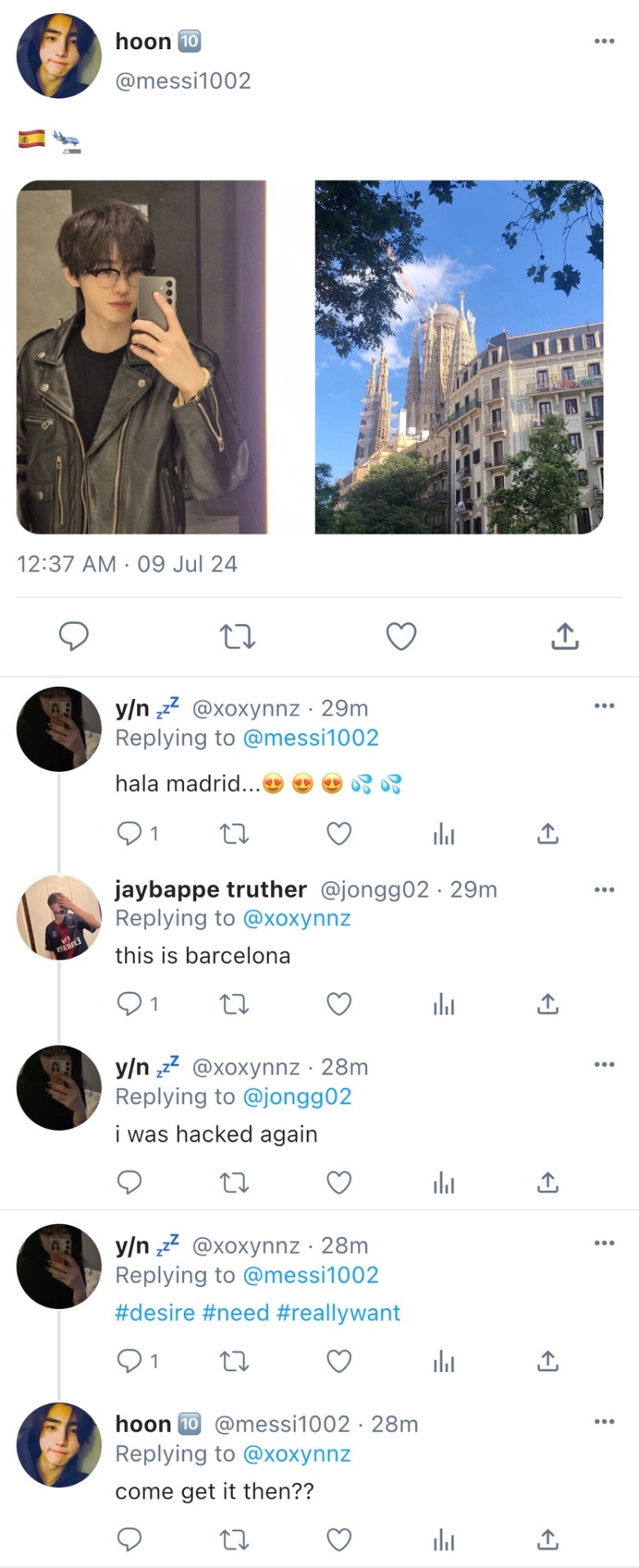Tap @messi1002 link in "hala madrid" reply
Viewport: 639px width, 1568px height.
(x=311, y=738)
